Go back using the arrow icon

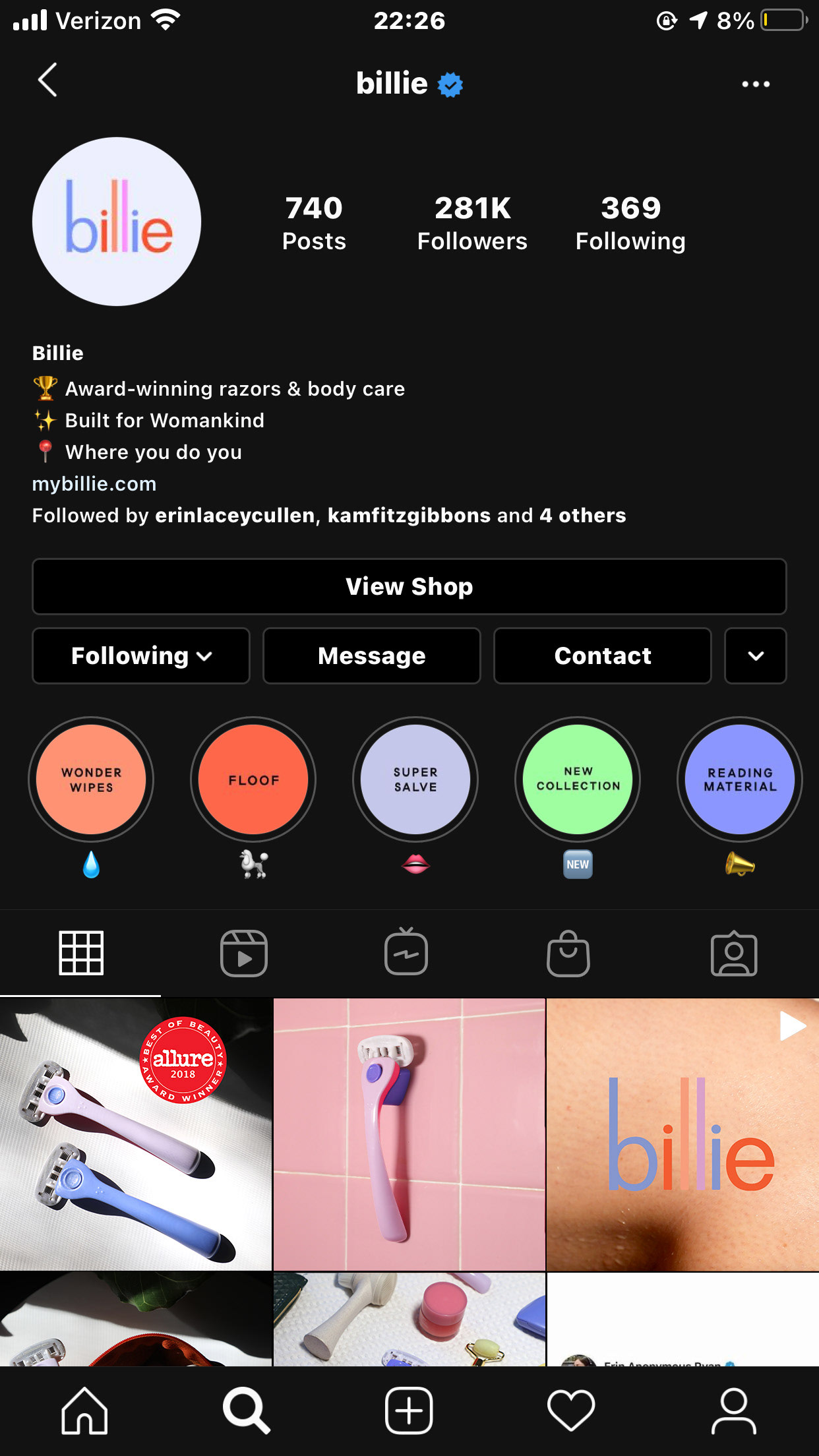pos(47,80)
